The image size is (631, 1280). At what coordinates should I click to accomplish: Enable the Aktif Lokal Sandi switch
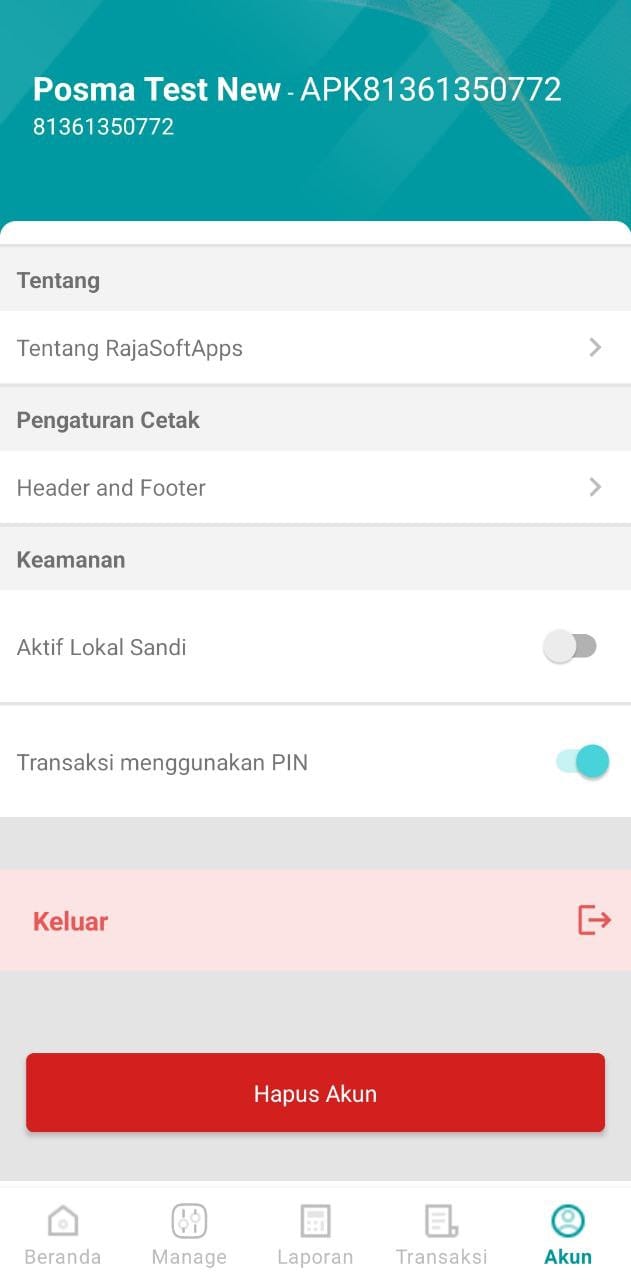570,647
